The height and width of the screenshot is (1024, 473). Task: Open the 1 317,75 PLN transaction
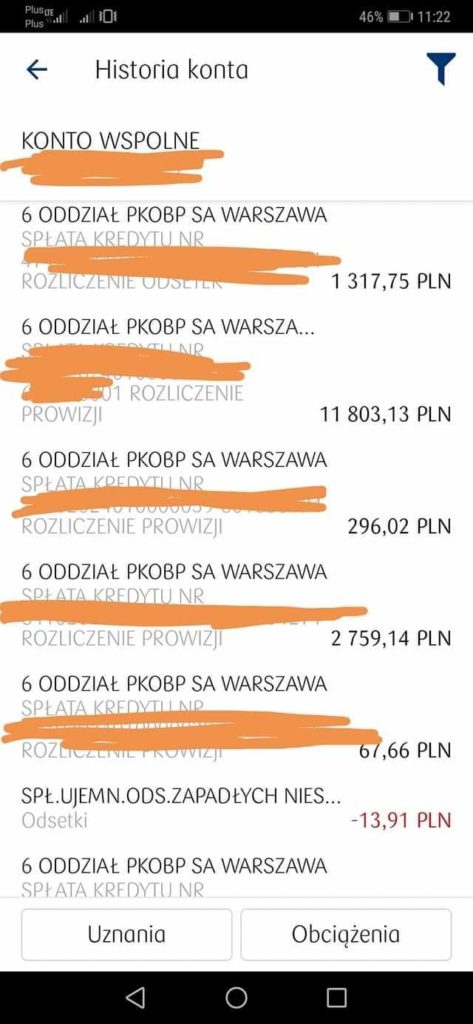tap(236, 250)
